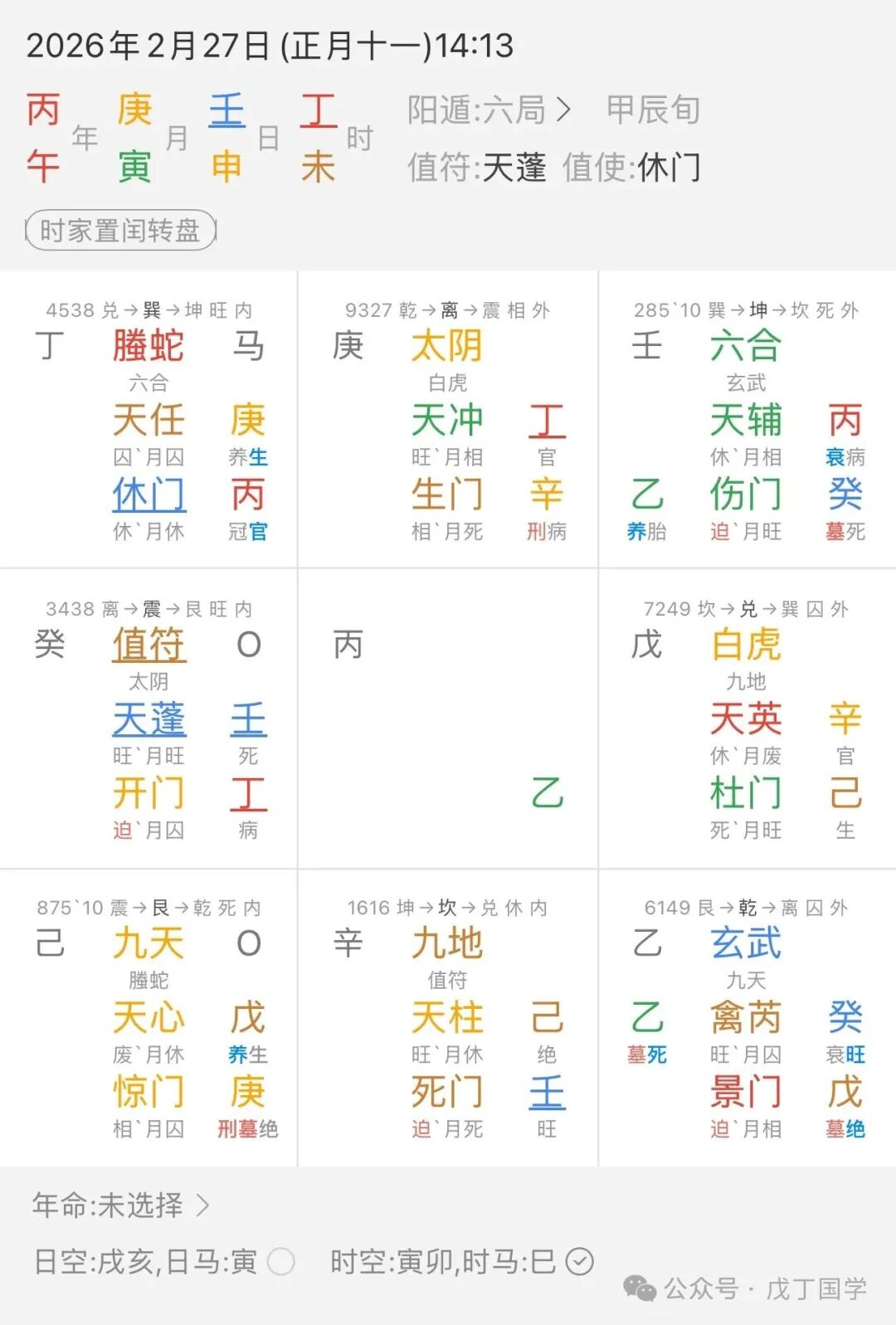Tap the 九地 palace in bottom-middle cell

click(x=448, y=943)
